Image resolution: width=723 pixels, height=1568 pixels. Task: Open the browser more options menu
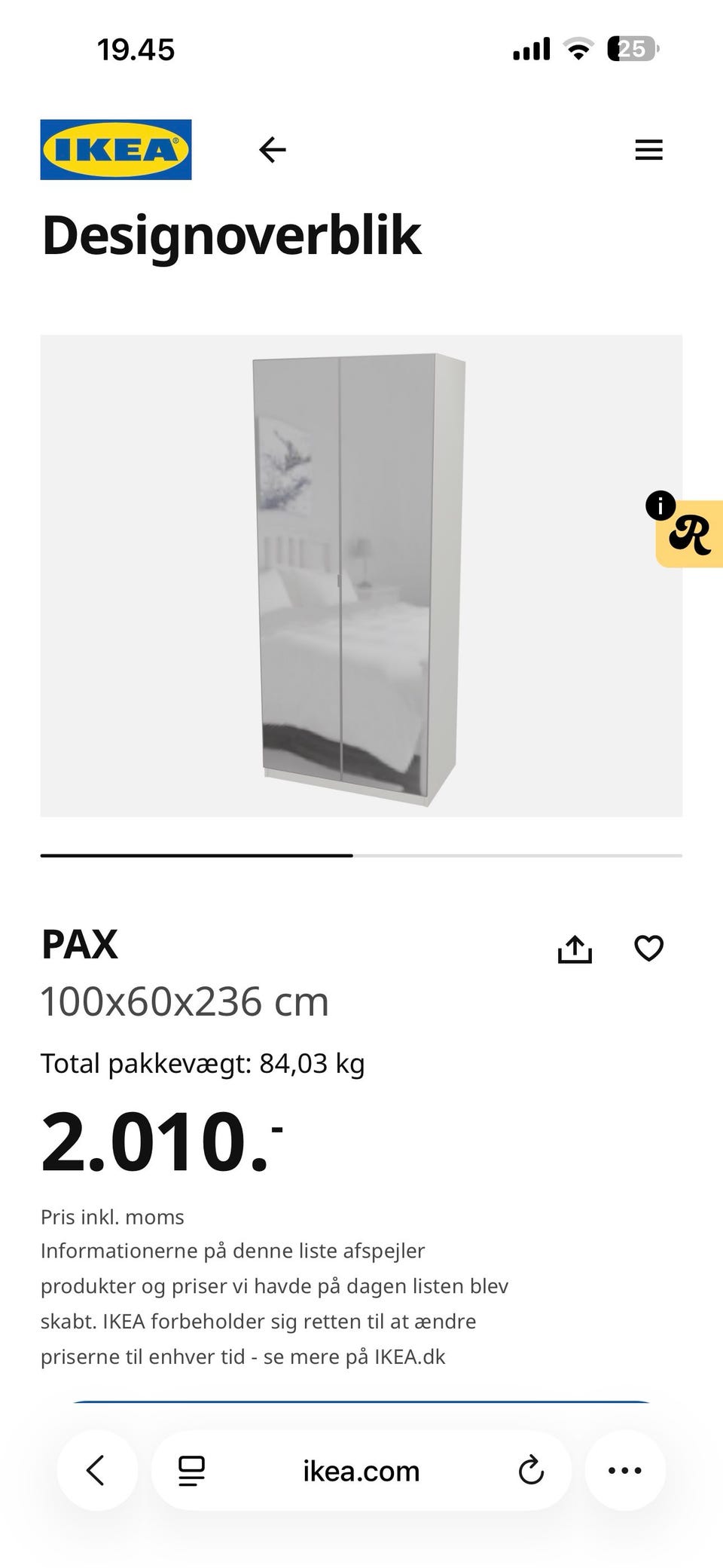click(x=625, y=1470)
